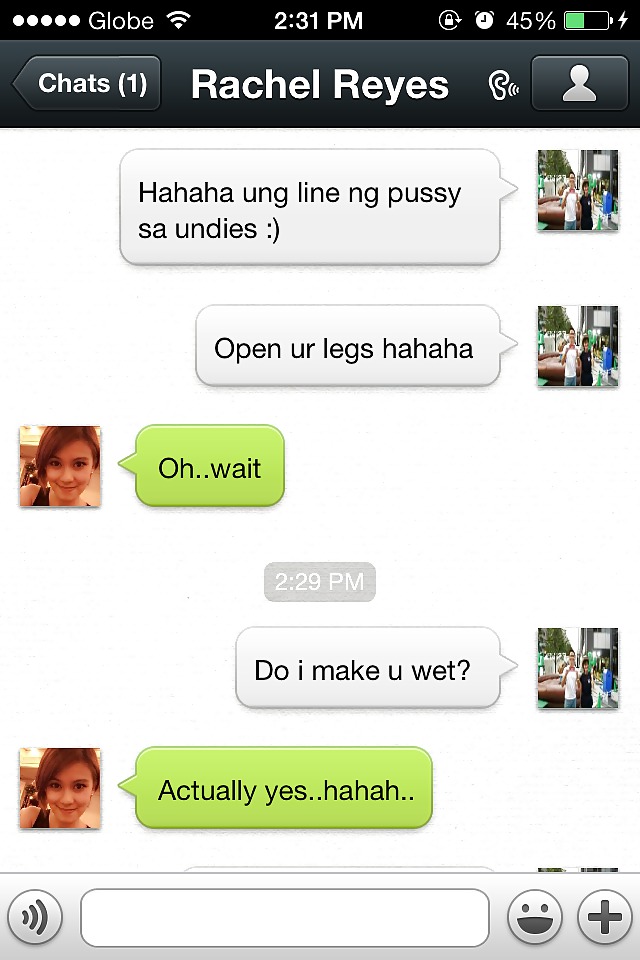Focus the message text field
The image size is (640, 960).
coord(285,917)
